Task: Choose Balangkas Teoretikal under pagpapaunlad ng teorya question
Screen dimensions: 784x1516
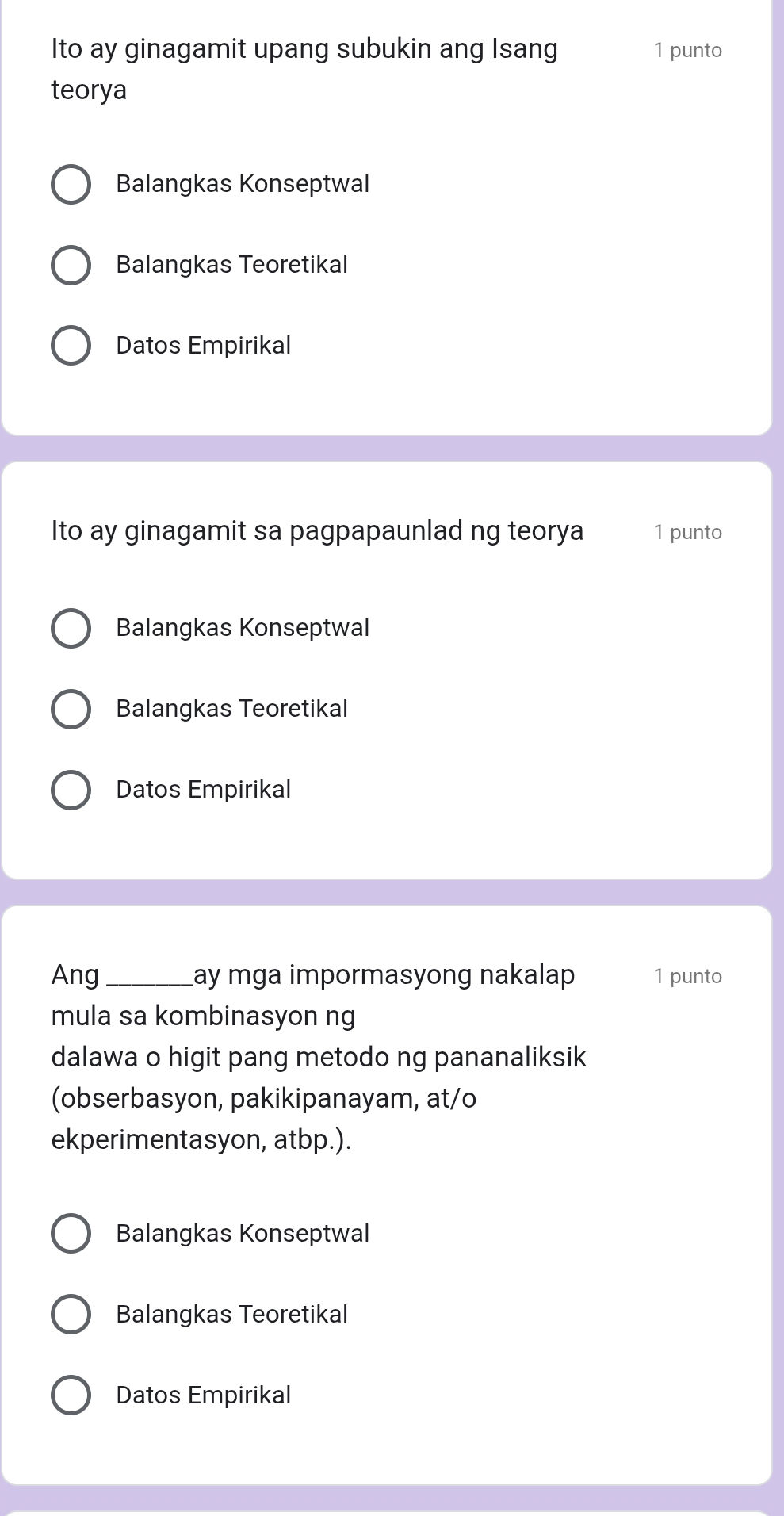Action: (72, 709)
